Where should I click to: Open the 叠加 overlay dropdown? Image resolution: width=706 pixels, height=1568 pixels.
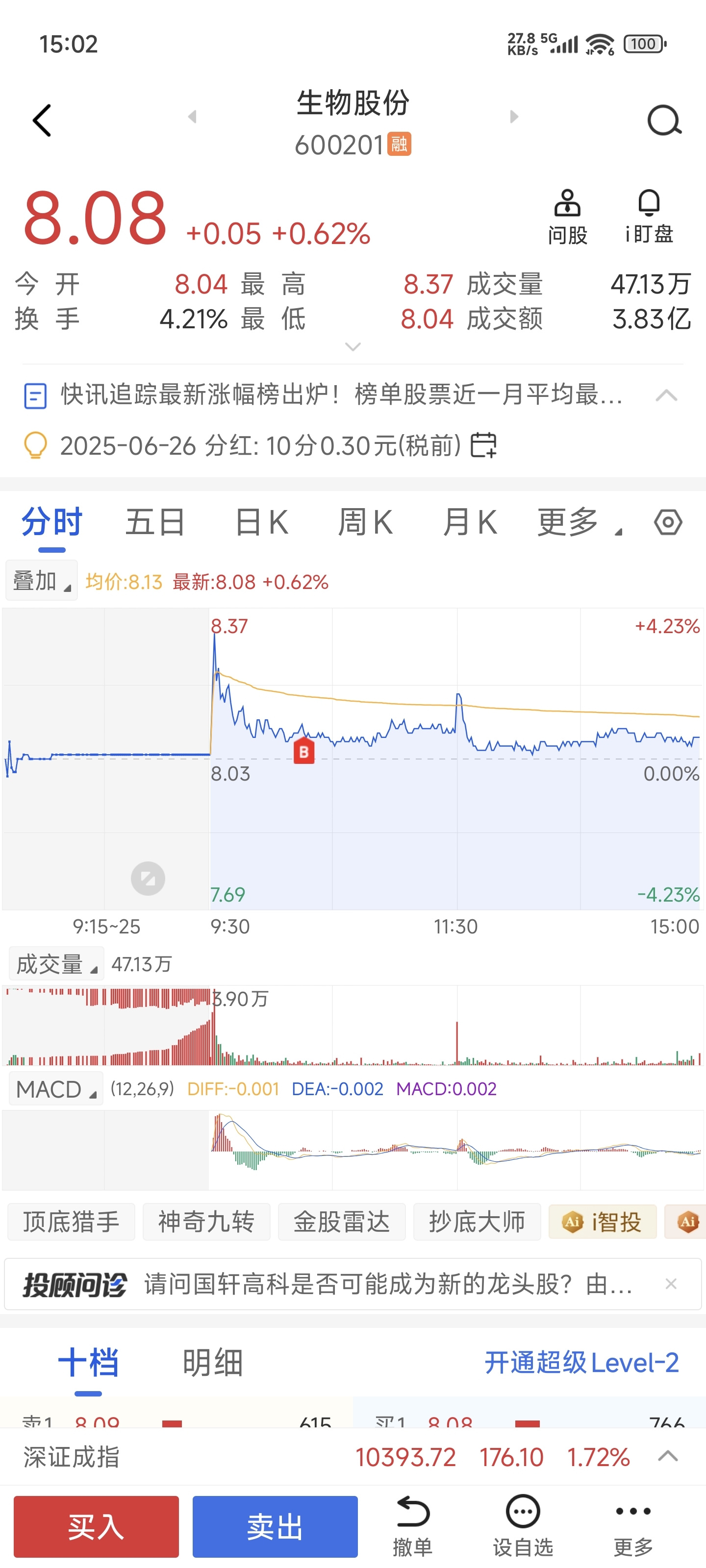(x=41, y=581)
